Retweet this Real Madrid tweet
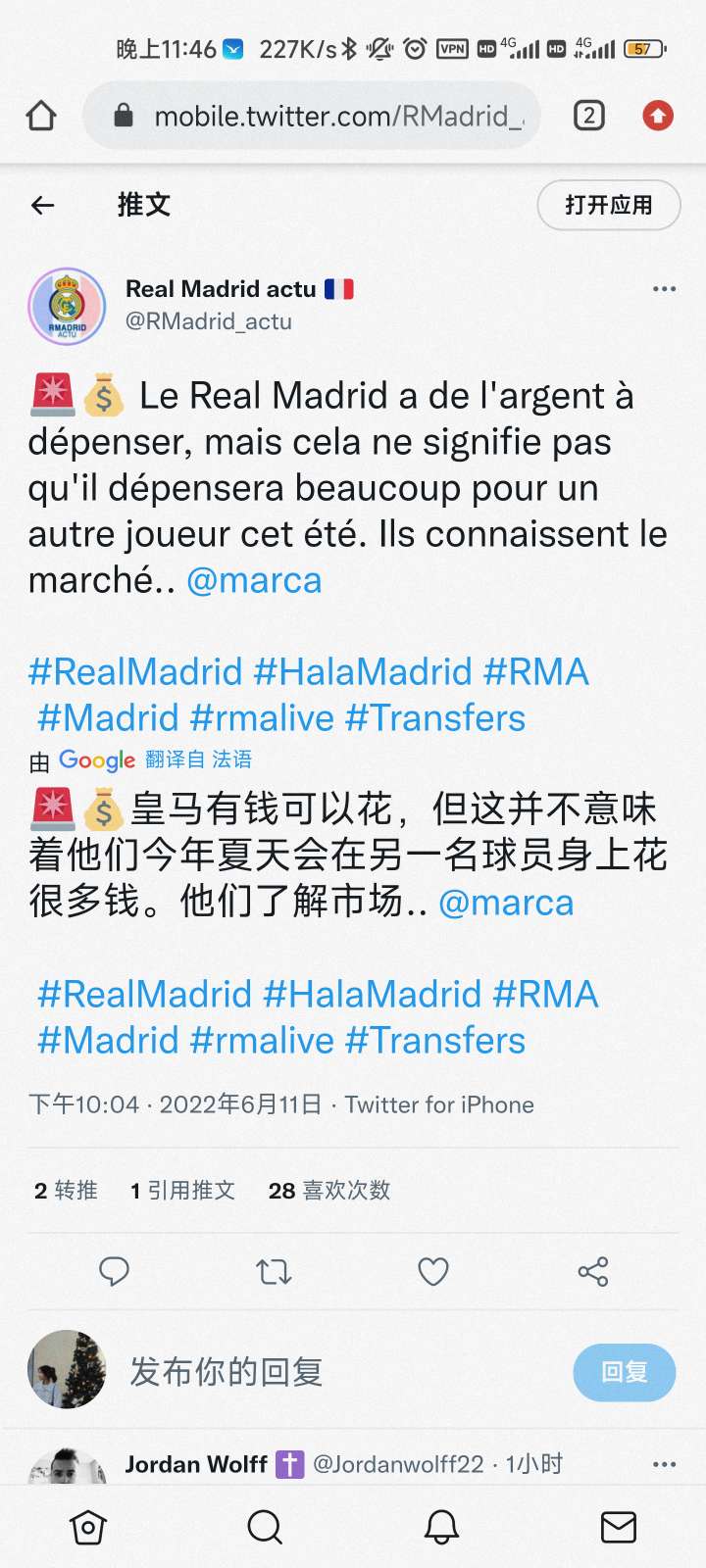Image resolution: width=706 pixels, height=1568 pixels. click(x=274, y=1271)
